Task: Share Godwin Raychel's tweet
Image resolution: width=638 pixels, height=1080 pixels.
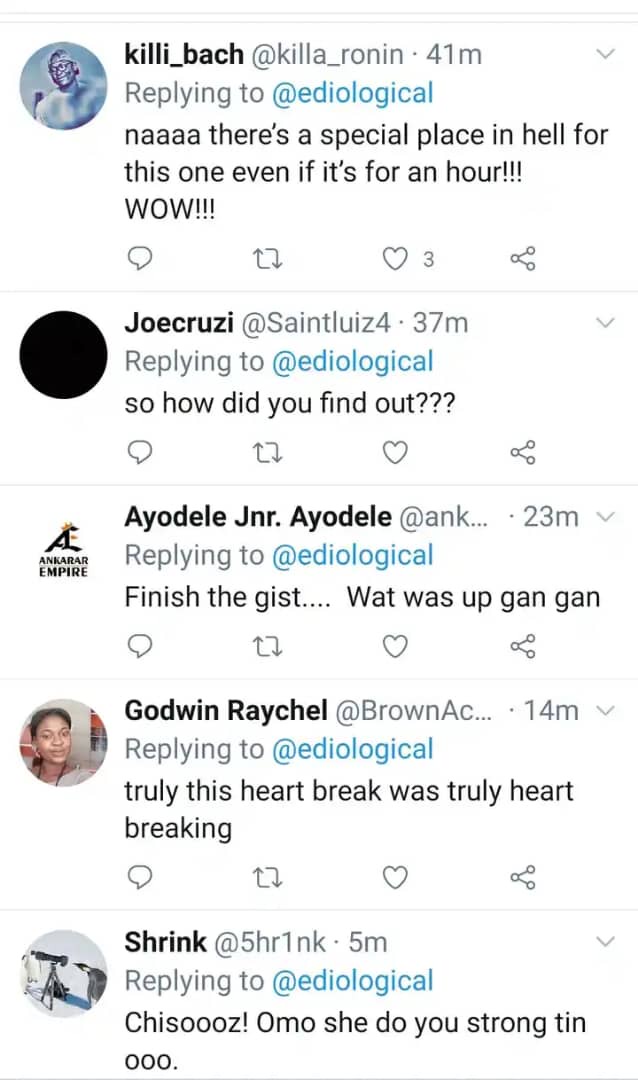Action: (522, 878)
